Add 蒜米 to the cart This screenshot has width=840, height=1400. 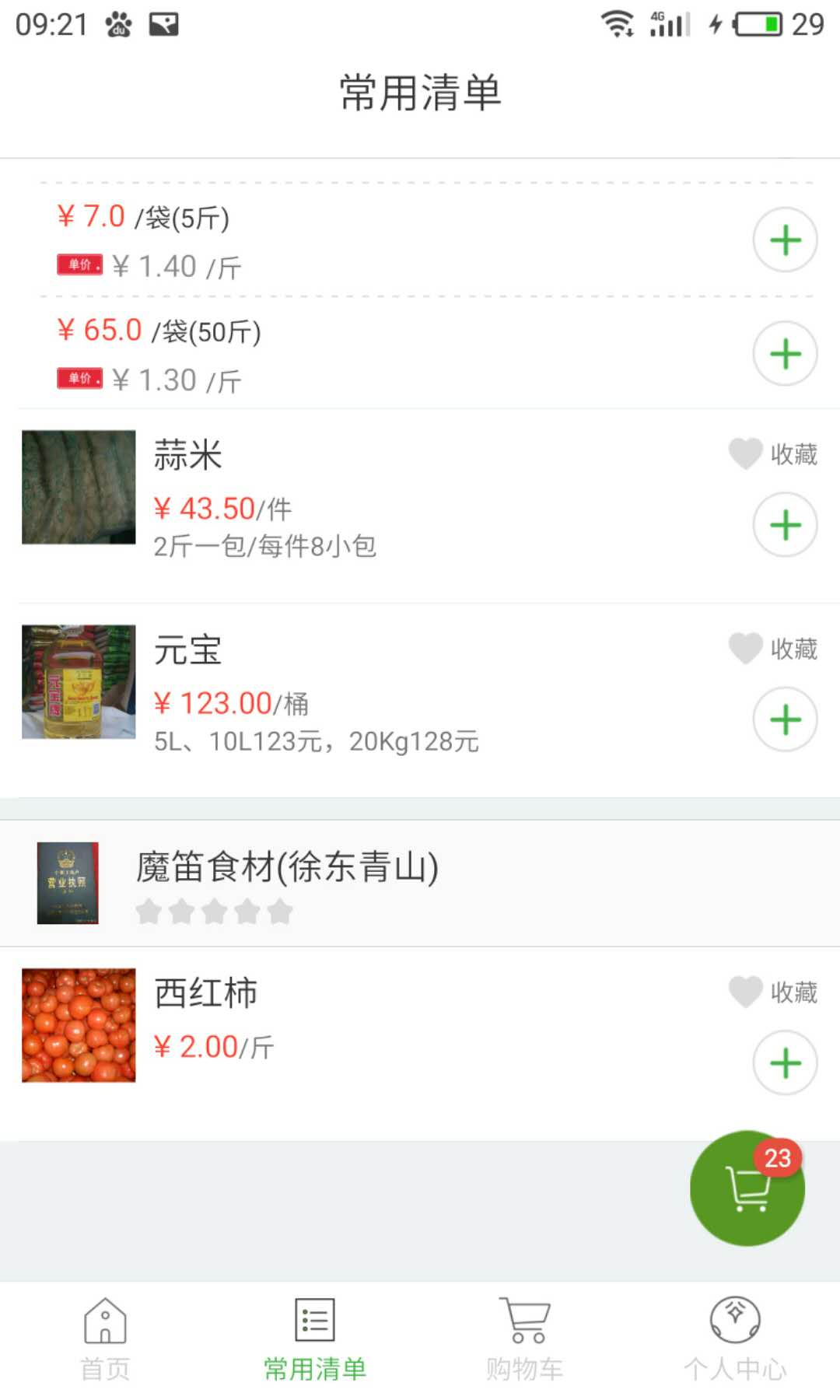coord(785,524)
